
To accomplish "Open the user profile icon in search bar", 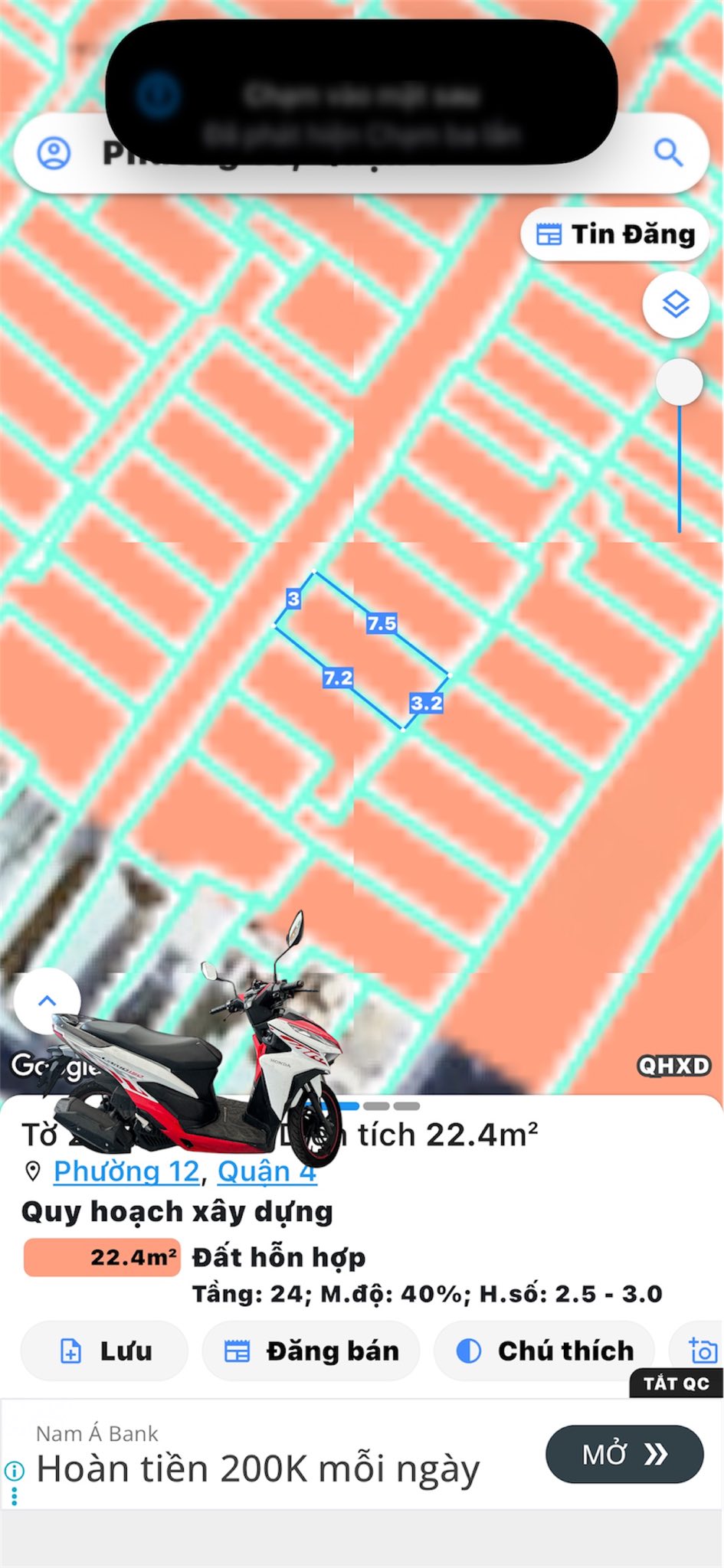I will 54,153.
